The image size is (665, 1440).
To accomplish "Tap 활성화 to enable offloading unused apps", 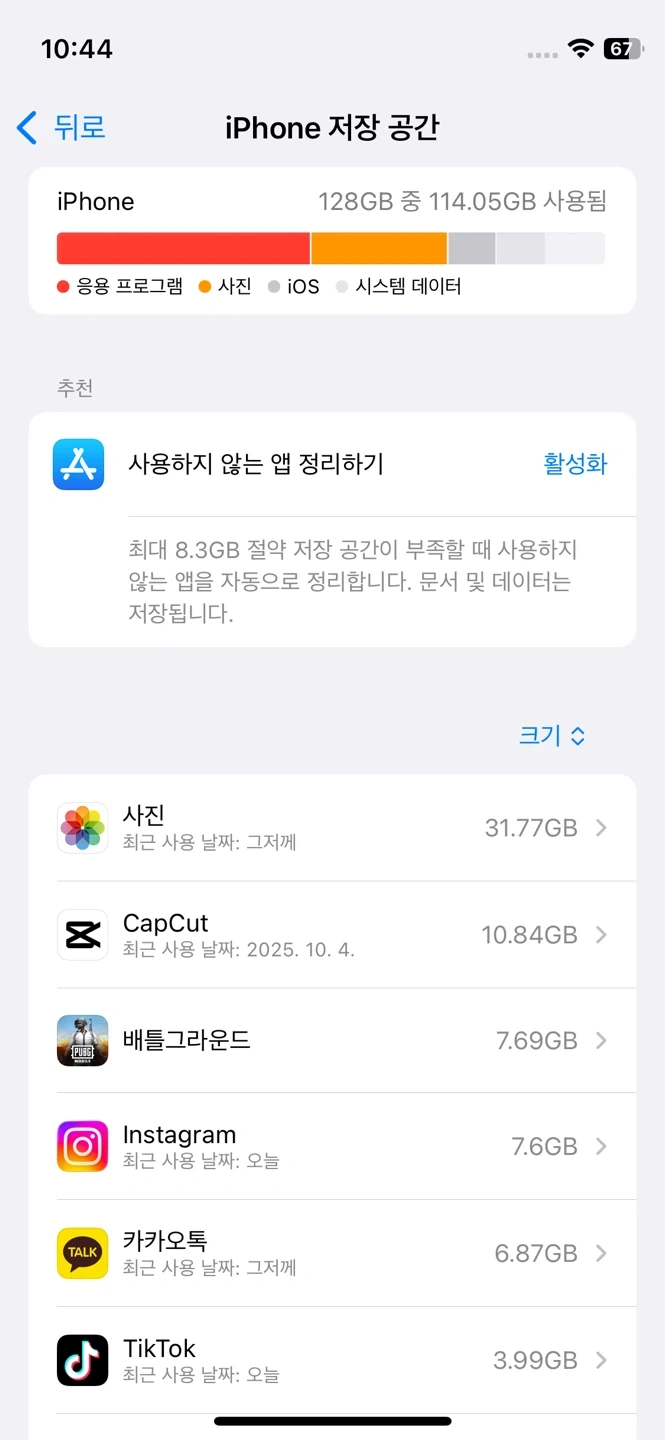I will [575, 464].
